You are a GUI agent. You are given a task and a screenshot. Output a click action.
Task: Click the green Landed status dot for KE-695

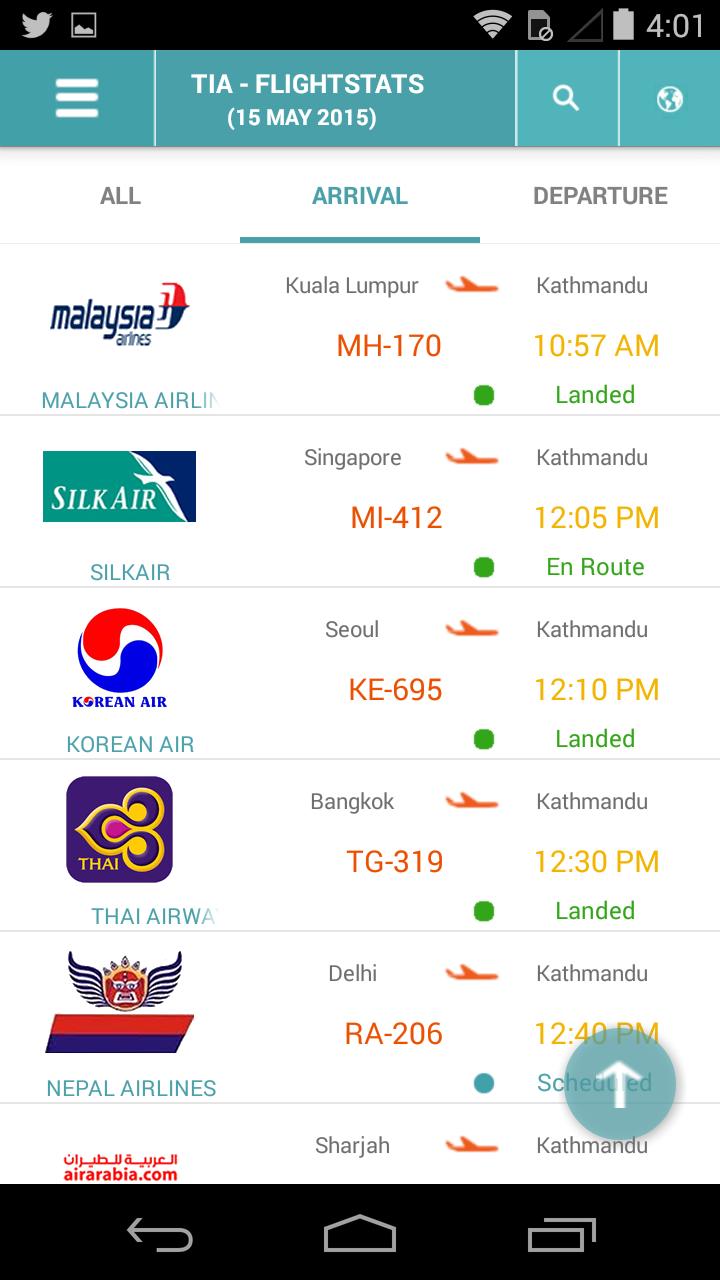point(484,738)
